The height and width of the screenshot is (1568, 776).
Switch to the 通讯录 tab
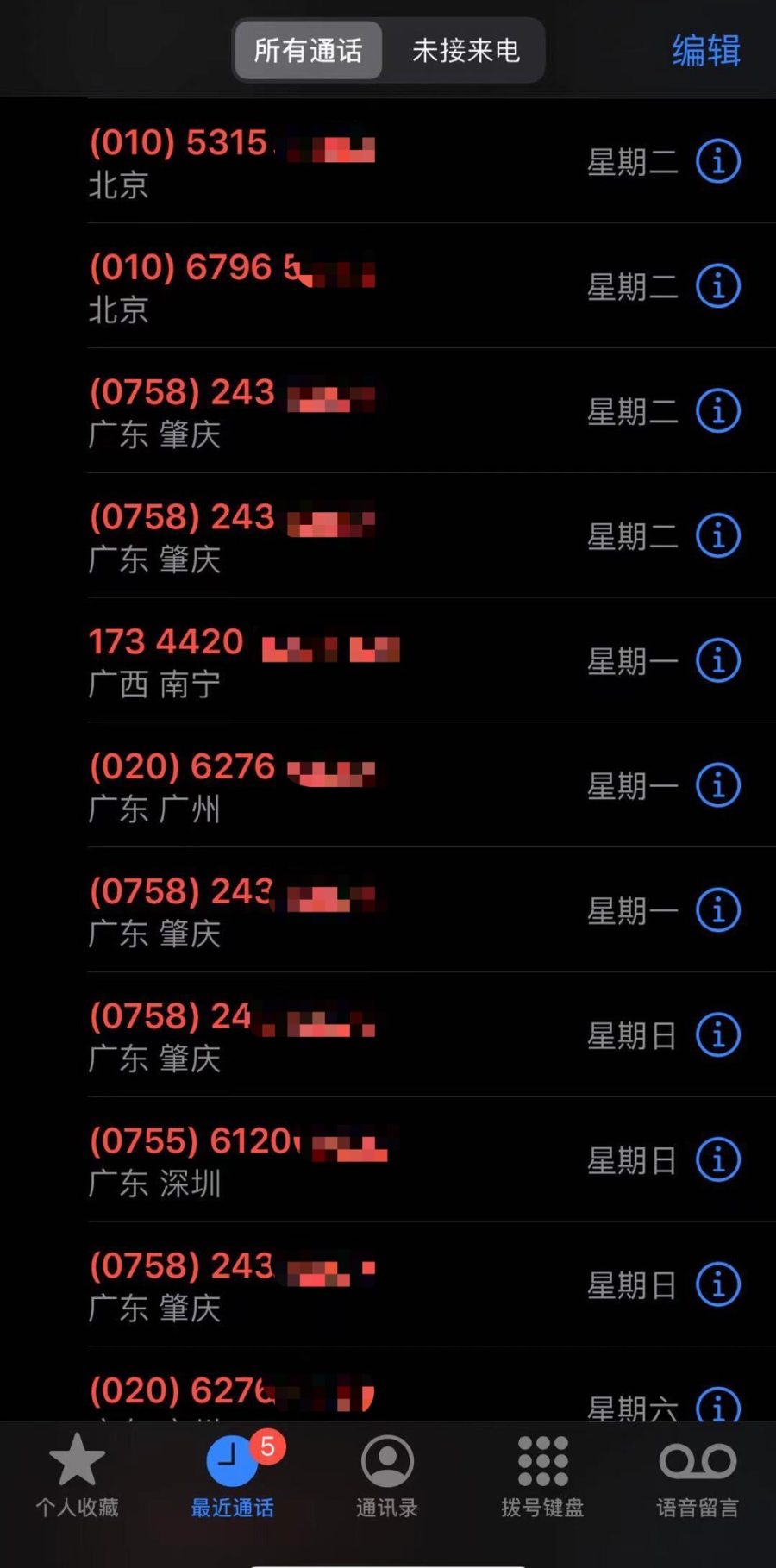pyautogui.click(x=387, y=1476)
